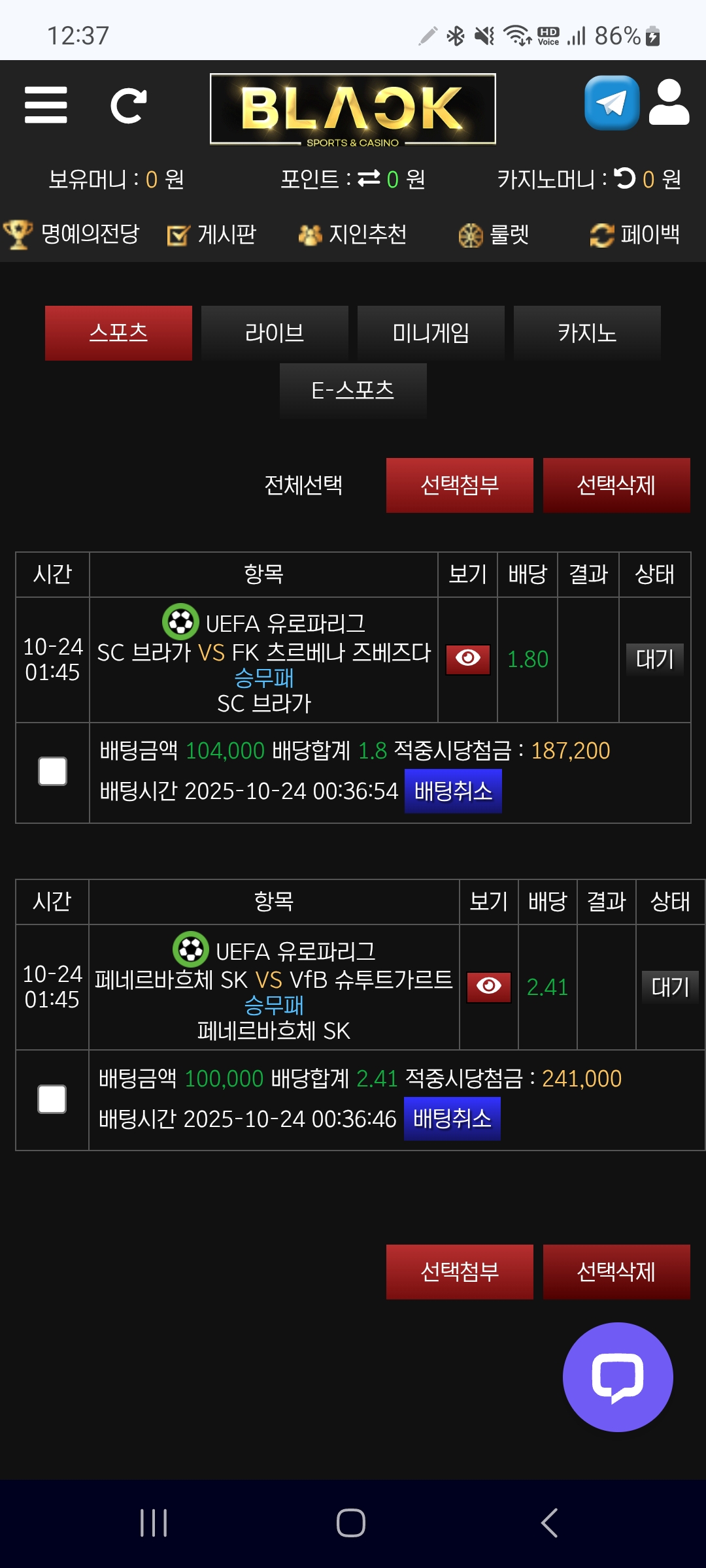Switch to the 라이브 tab
Viewport: 706px width, 1568px height.
click(x=275, y=333)
